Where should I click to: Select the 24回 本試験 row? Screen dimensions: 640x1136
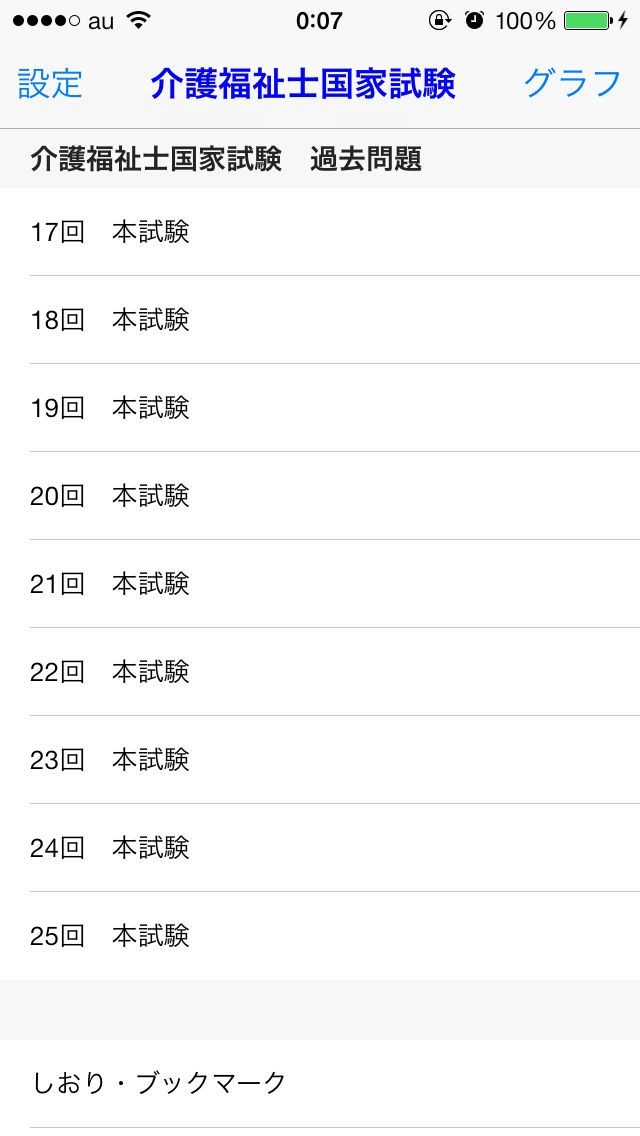click(x=320, y=848)
